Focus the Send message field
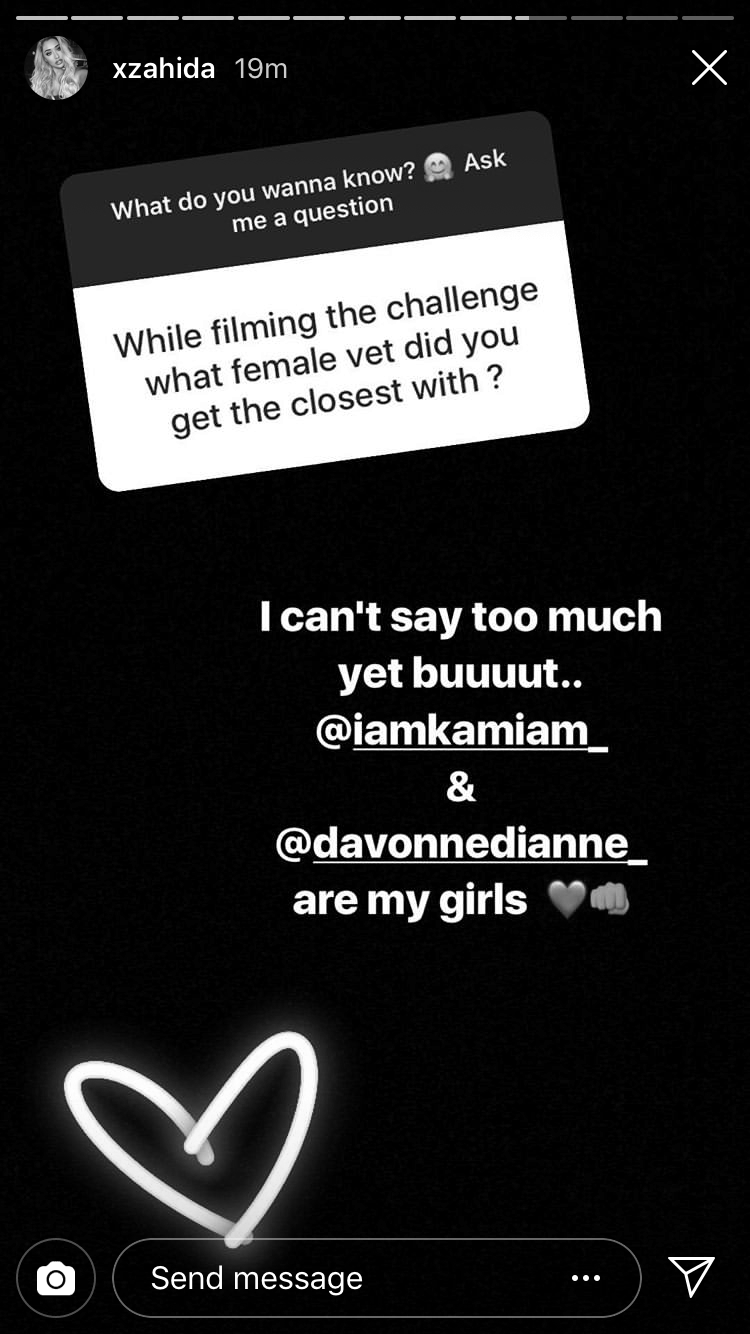The width and height of the screenshot is (750, 1334). click(340, 1278)
